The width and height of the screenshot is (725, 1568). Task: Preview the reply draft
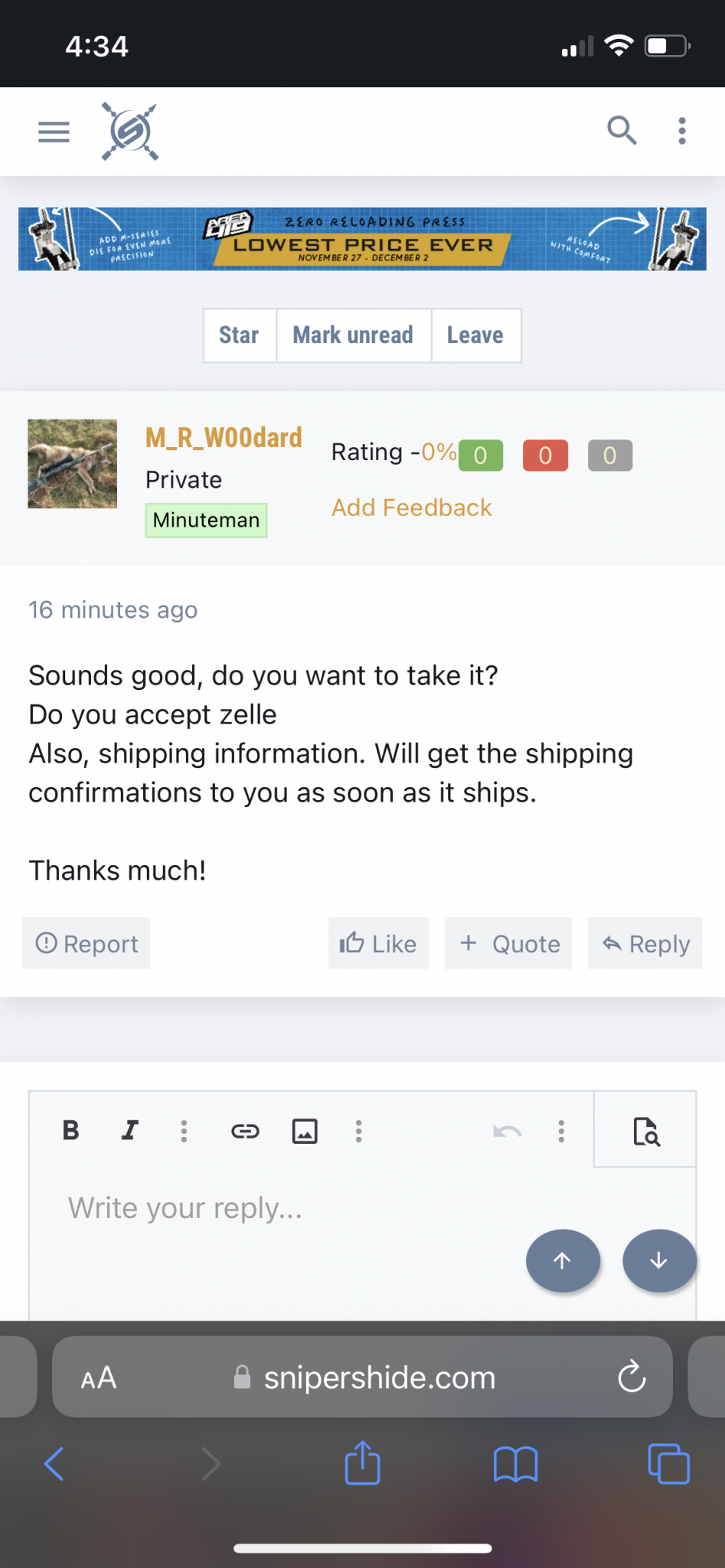click(645, 1131)
